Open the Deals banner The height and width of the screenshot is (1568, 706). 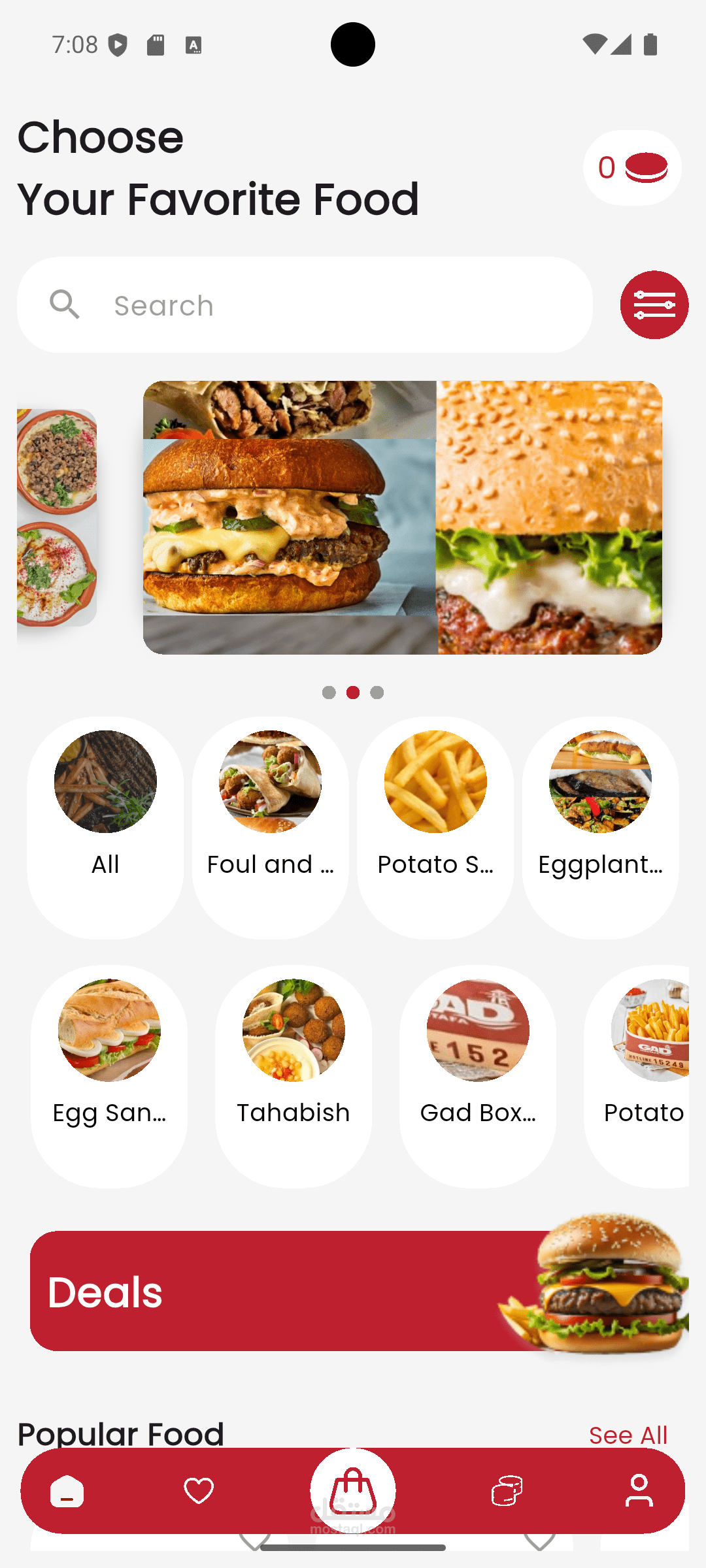(353, 1291)
